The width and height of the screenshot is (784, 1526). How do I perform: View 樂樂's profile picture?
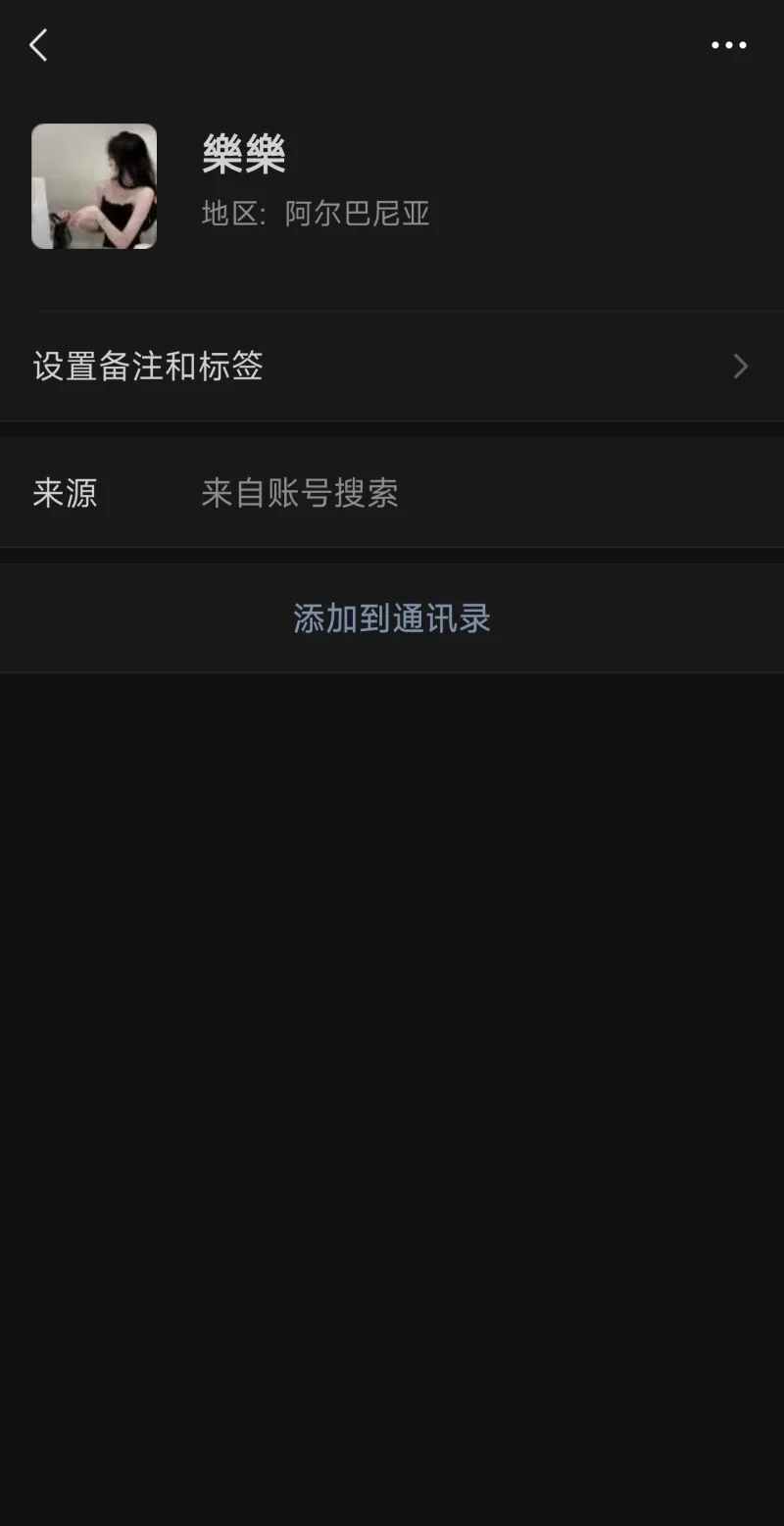click(x=94, y=186)
